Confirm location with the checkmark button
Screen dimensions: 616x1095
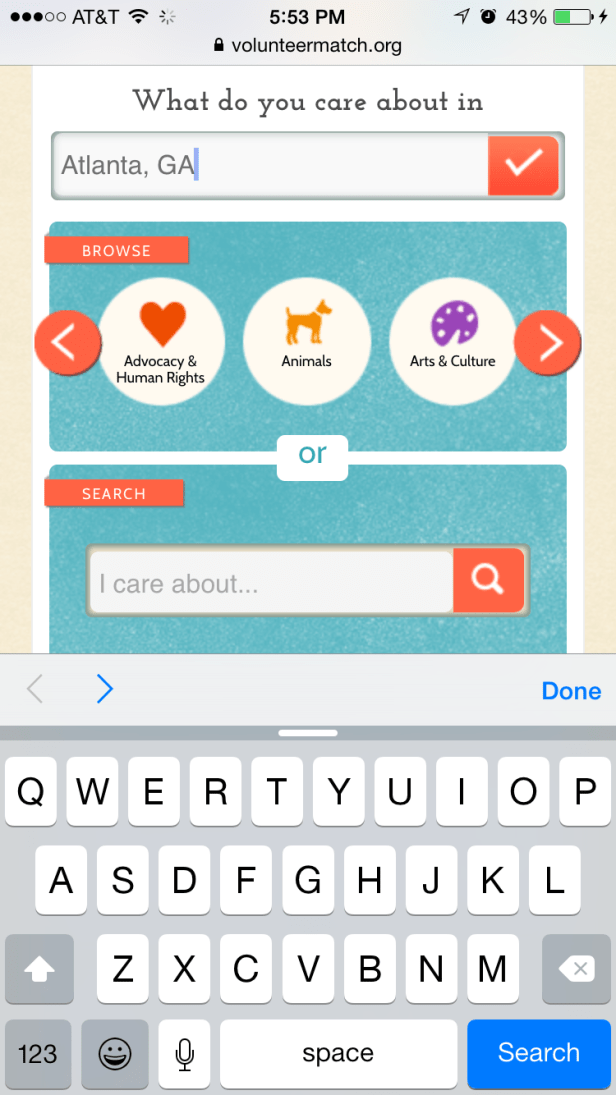(x=523, y=166)
